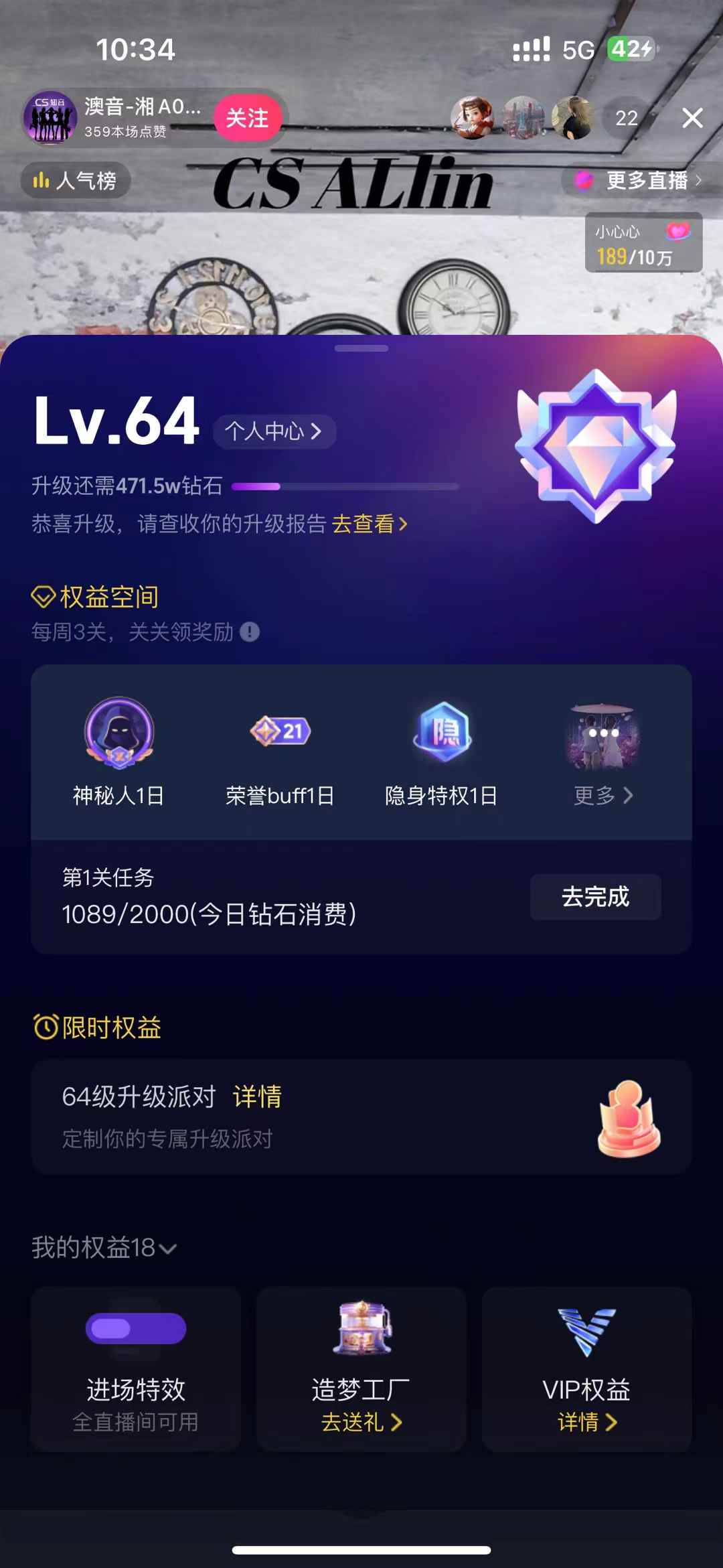
Task: Close the live stream room
Action: point(692,118)
